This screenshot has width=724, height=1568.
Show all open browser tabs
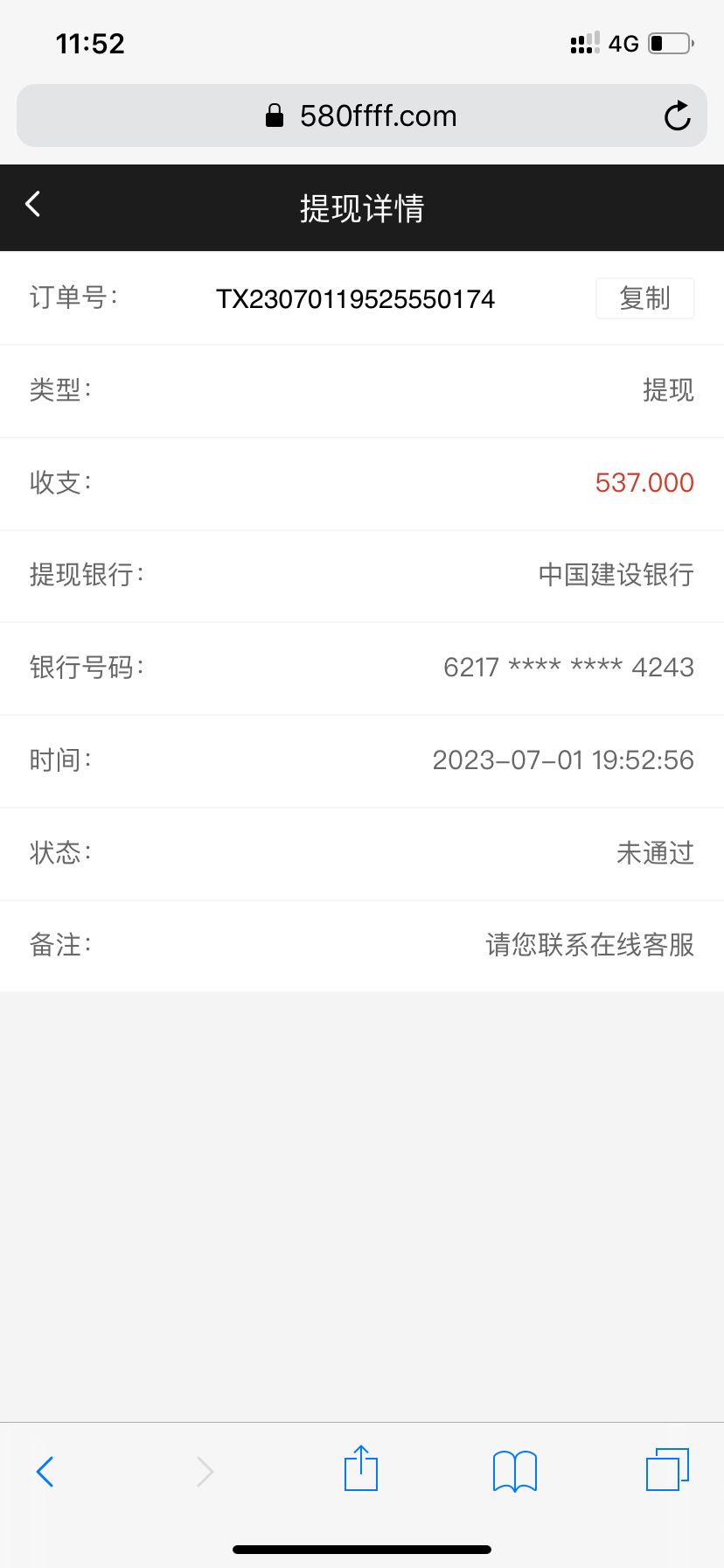(666, 1471)
